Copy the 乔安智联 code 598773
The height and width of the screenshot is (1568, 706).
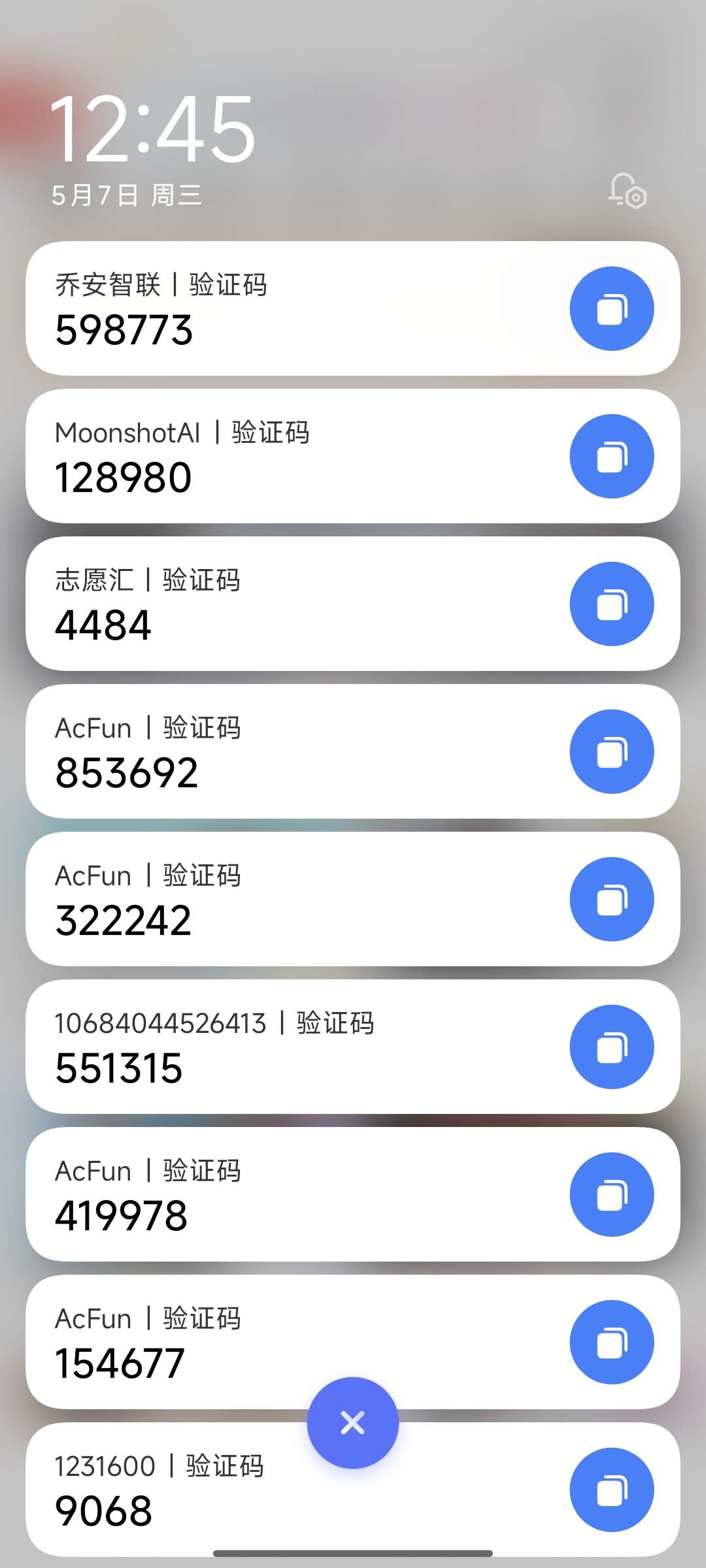[611, 308]
